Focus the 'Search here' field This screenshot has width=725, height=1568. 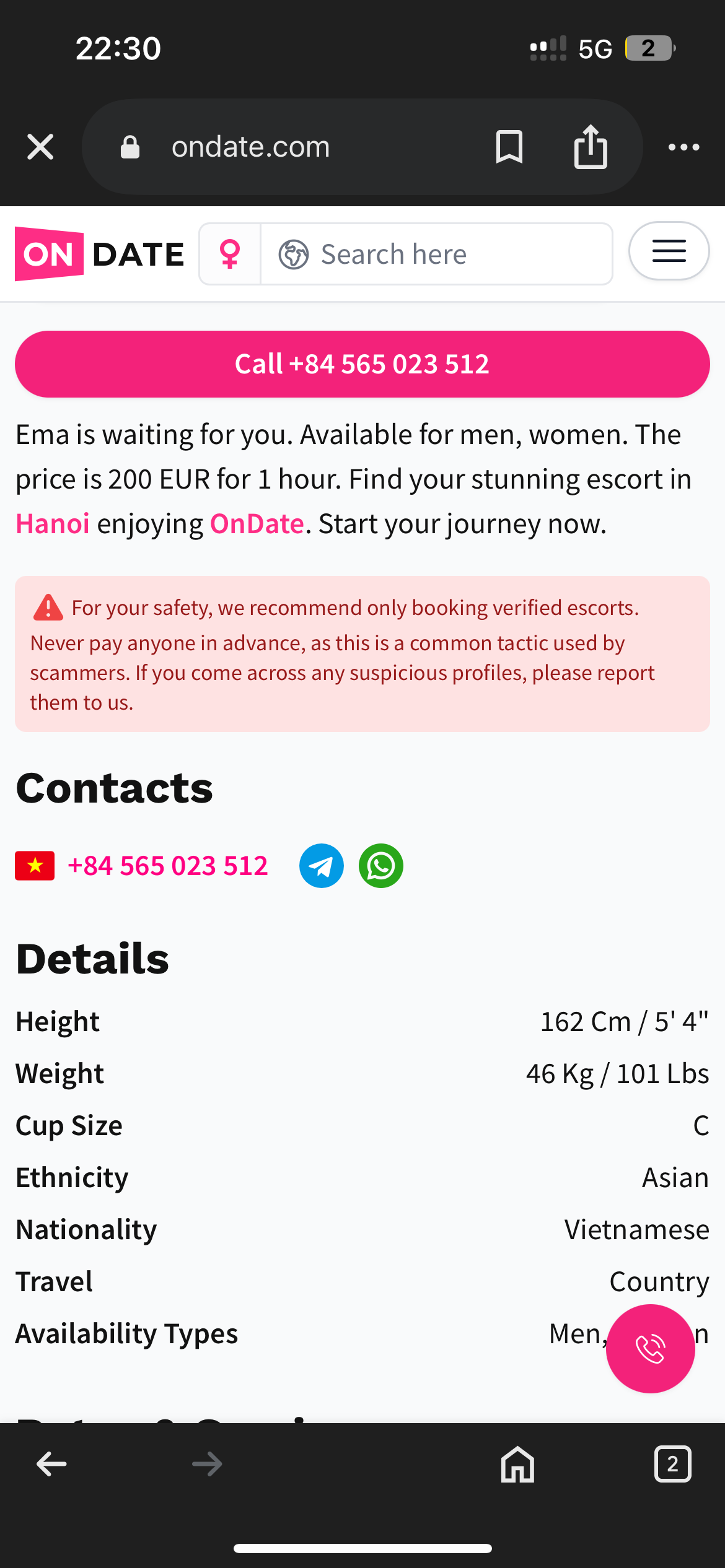pos(436,254)
